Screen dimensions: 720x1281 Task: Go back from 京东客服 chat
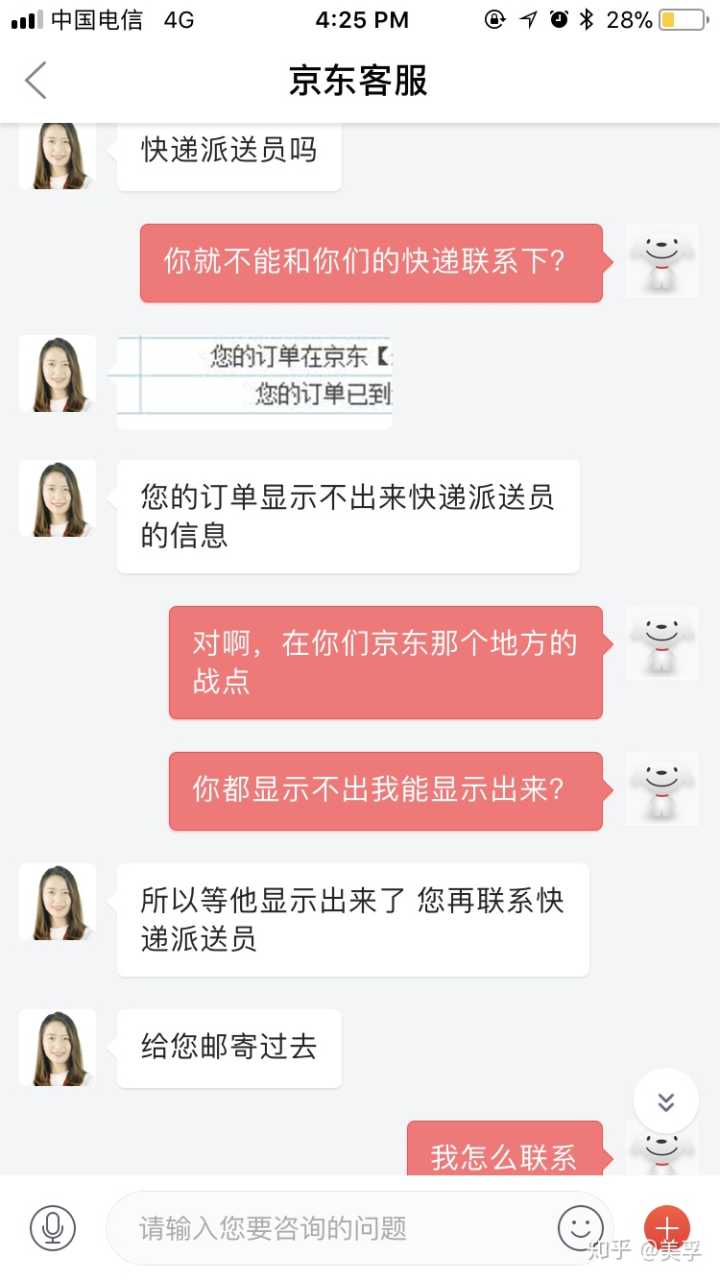click(x=36, y=80)
